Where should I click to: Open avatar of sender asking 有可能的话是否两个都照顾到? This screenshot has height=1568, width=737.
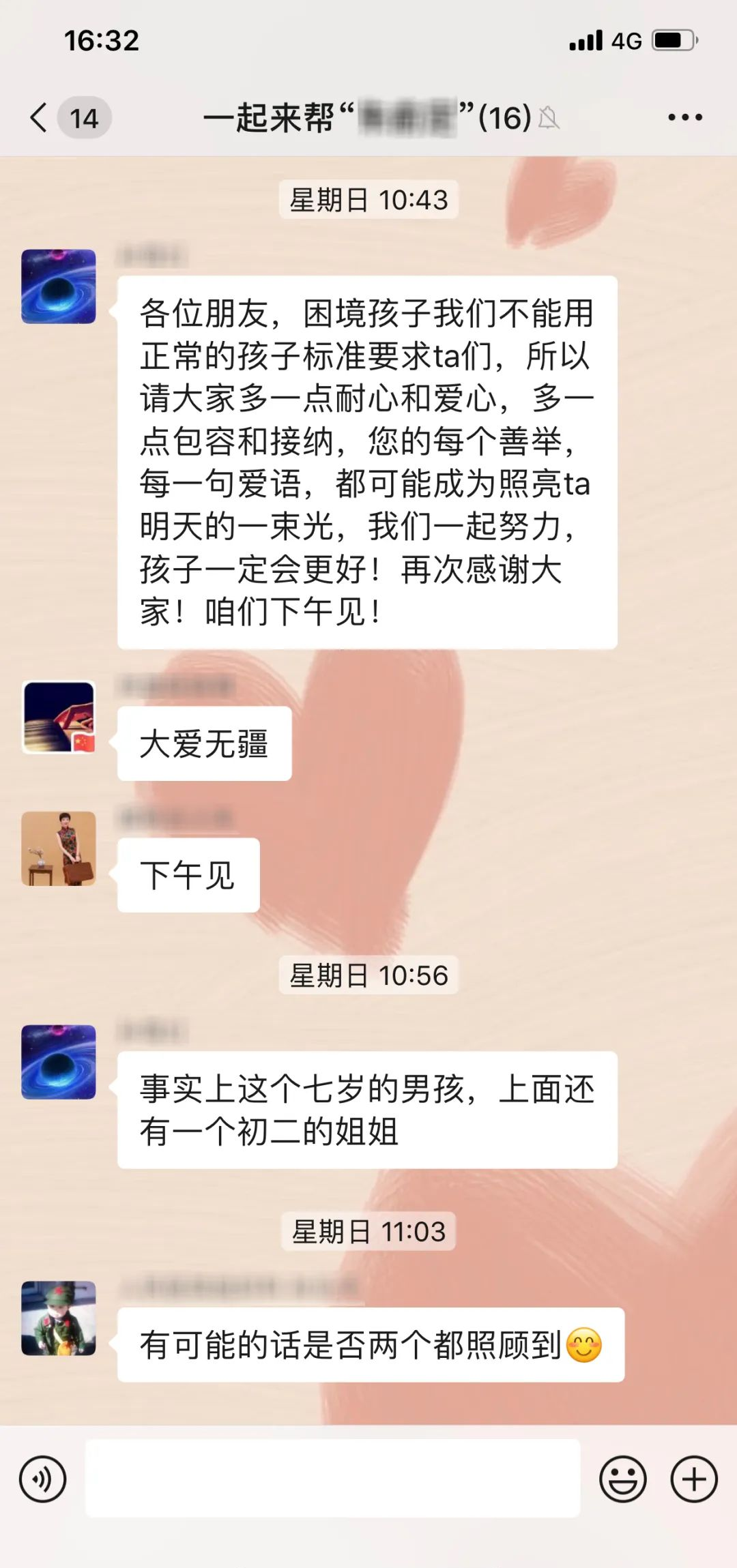pyautogui.click(x=59, y=1318)
